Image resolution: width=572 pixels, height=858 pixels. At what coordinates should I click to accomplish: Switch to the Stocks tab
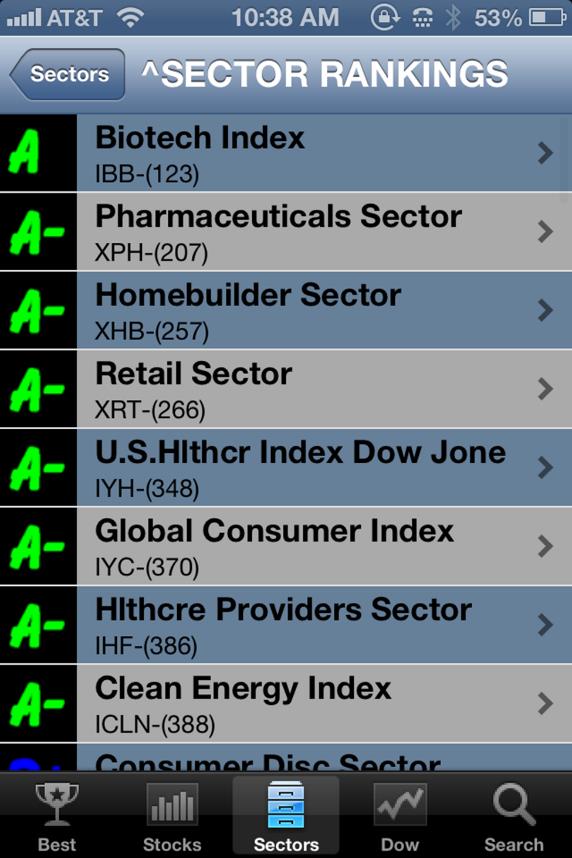tap(172, 816)
